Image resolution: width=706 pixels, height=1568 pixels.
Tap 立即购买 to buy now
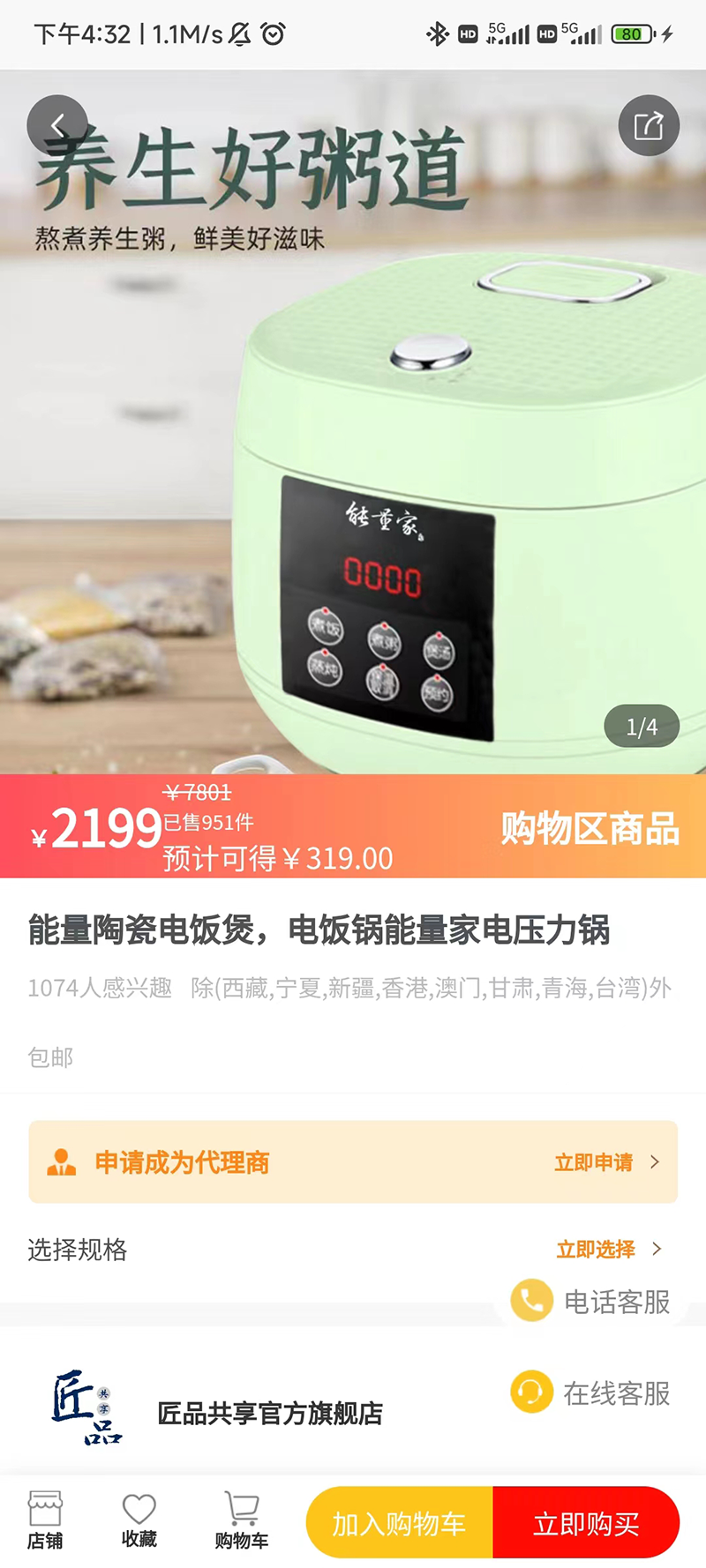[586, 1523]
